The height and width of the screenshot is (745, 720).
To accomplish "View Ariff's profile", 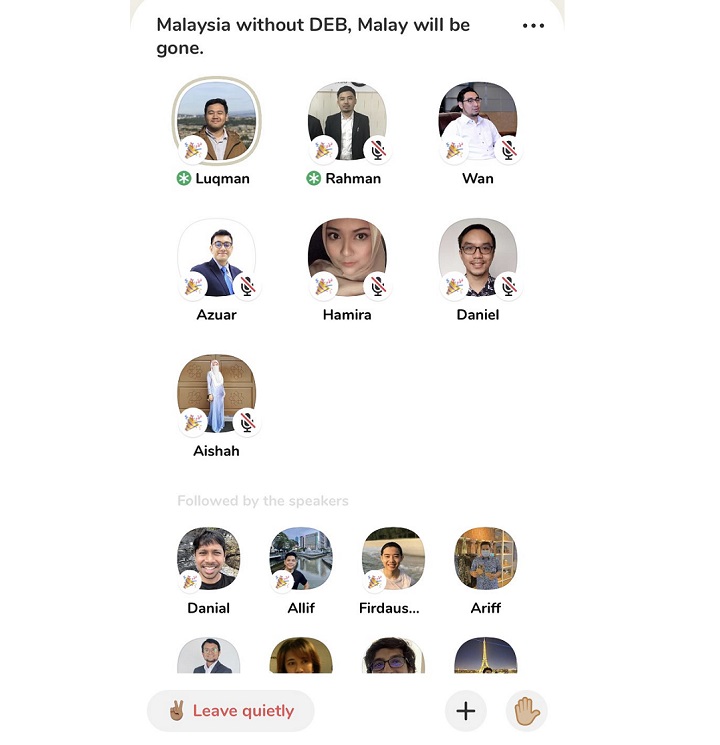I will pyautogui.click(x=485, y=558).
